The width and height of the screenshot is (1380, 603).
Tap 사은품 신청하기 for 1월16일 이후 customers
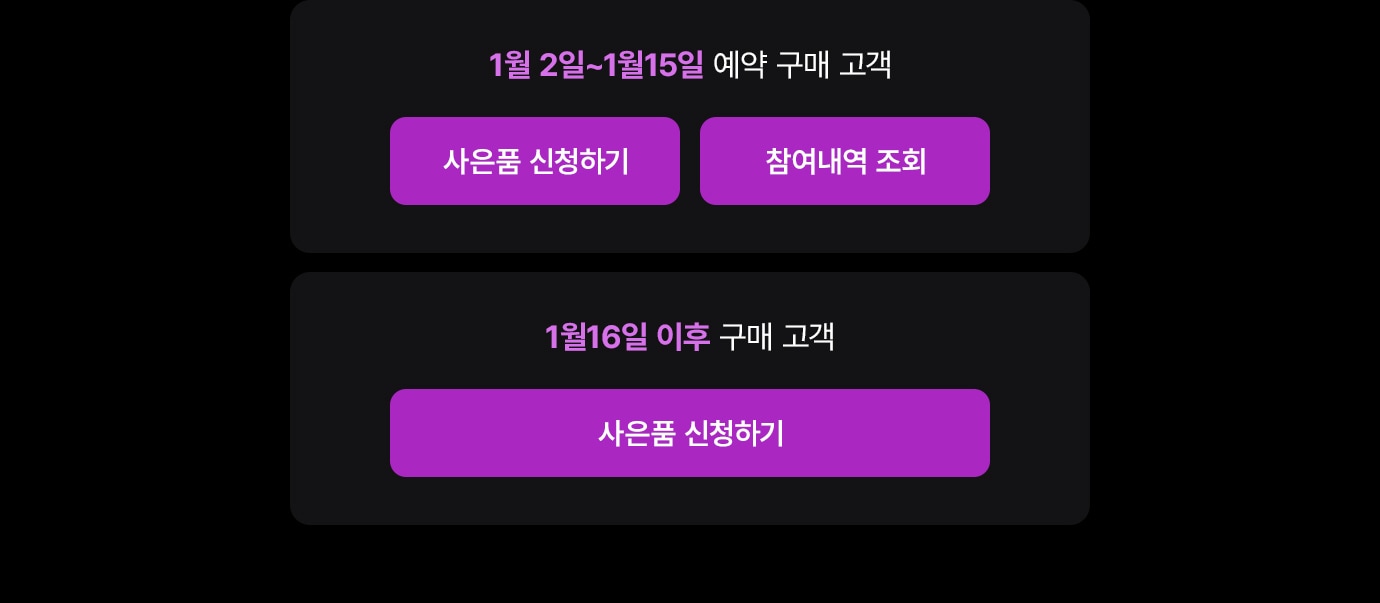(690, 433)
